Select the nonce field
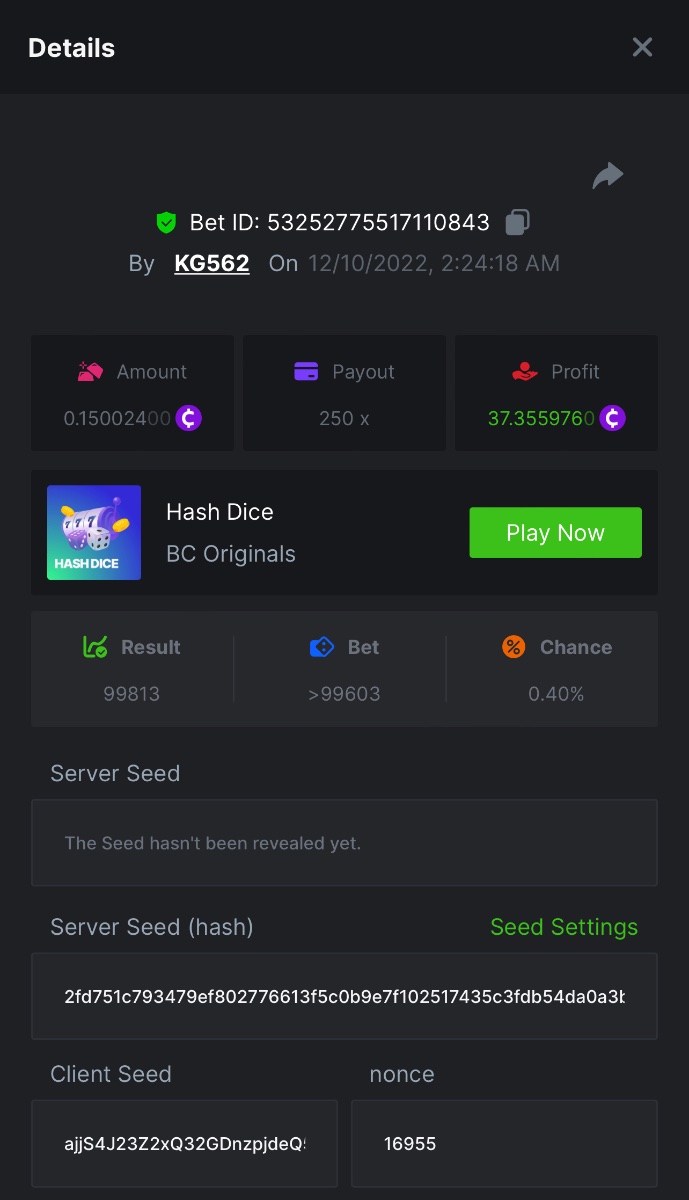The width and height of the screenshot is (689, 1200). coord(504,1143)
